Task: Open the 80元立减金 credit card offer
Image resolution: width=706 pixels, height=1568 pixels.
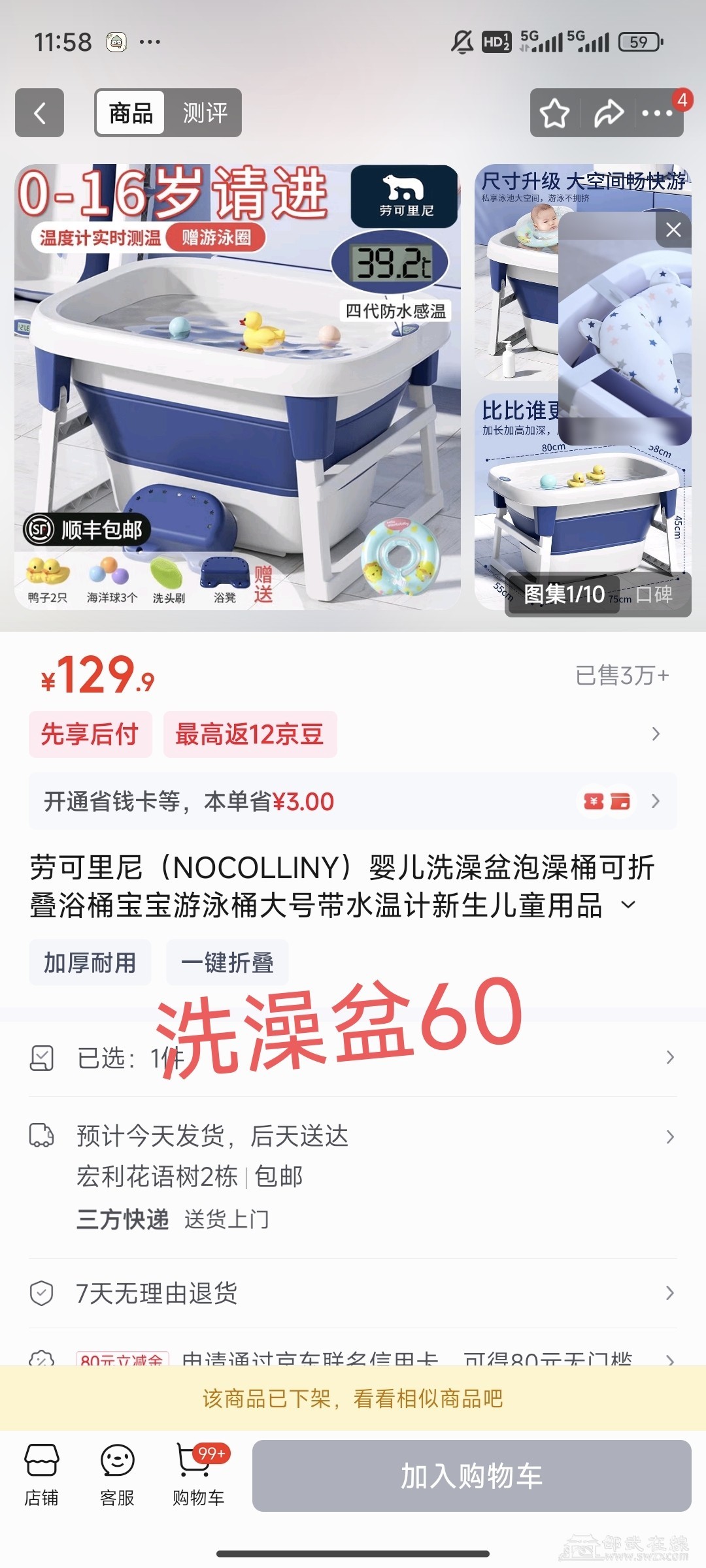Action: pos(353,1358)
